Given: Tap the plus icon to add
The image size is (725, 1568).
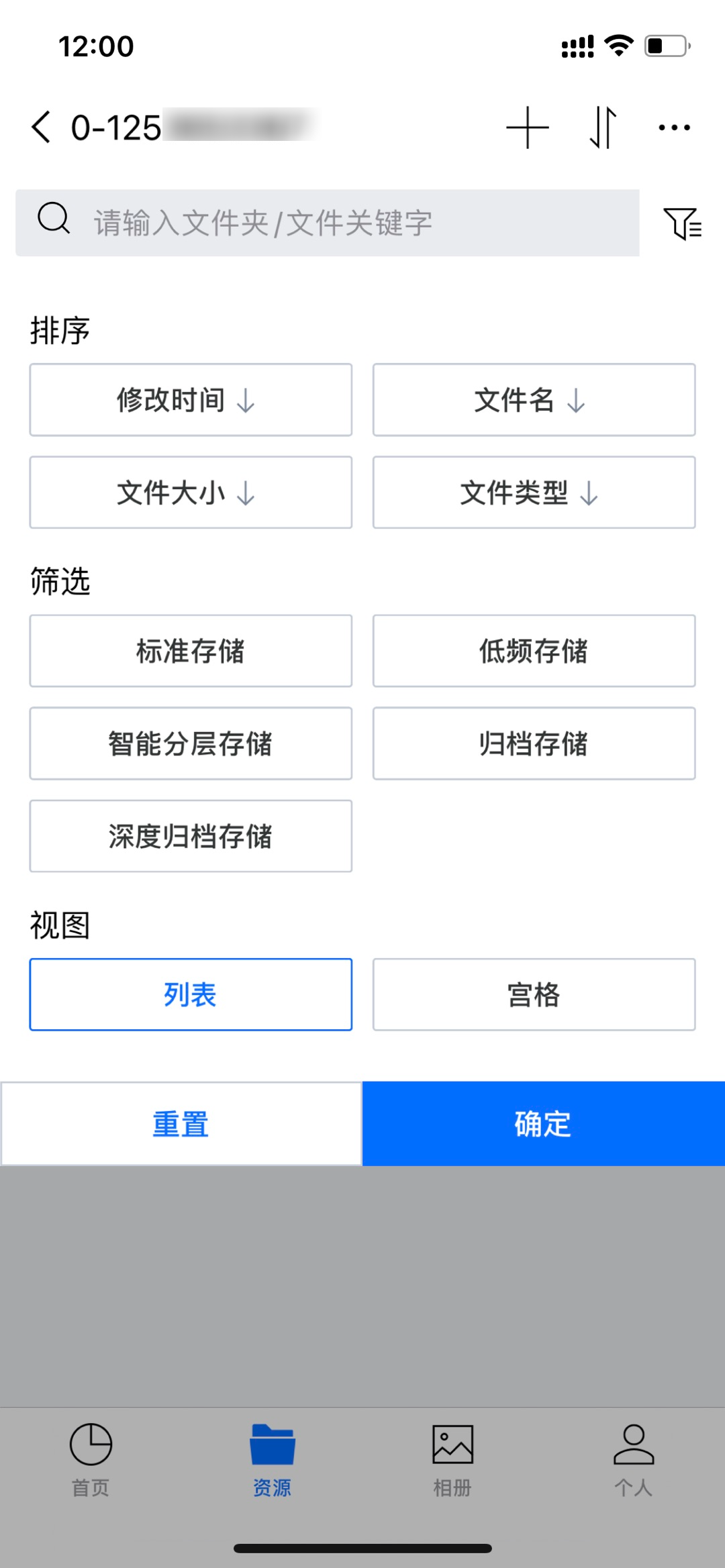Looking at the screenshot, I should pos(528,127).
